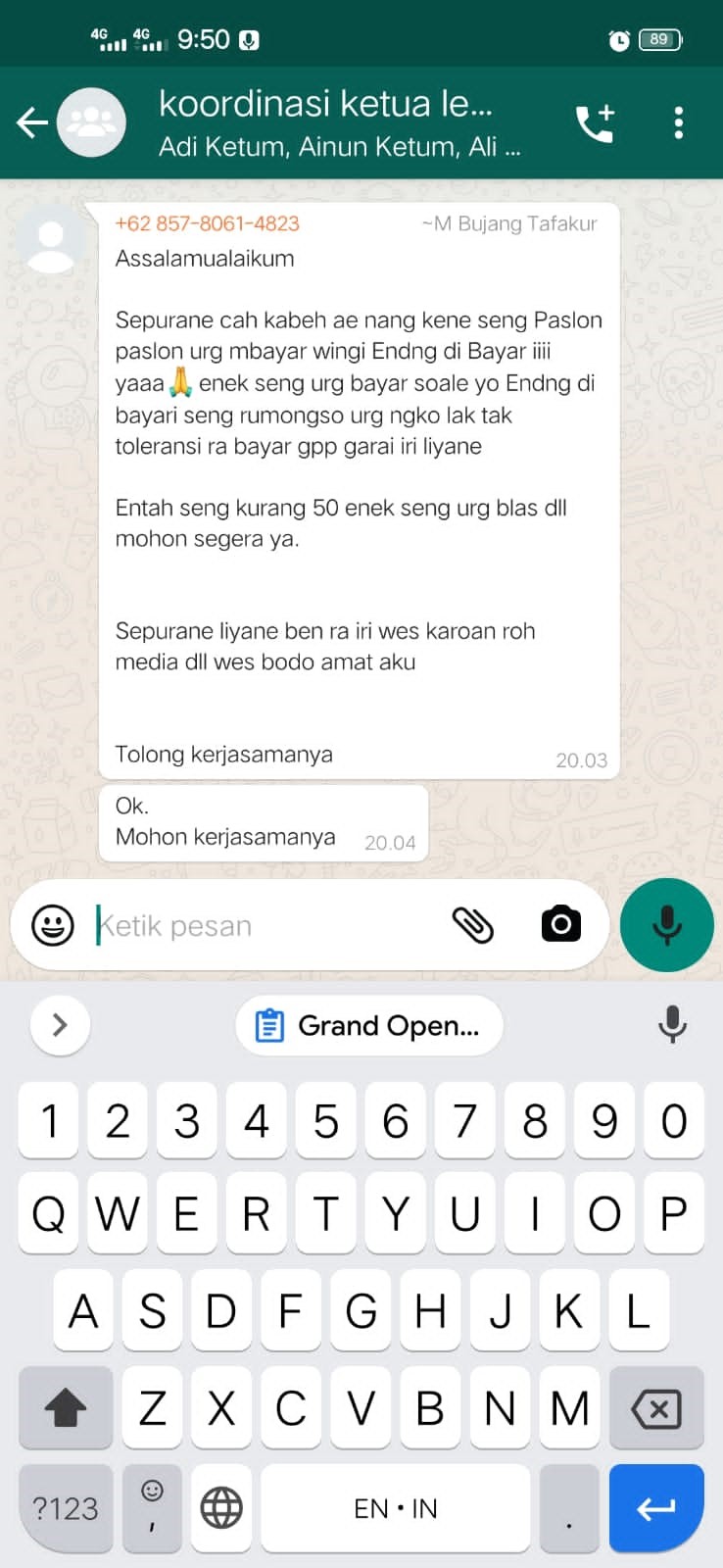
Task: Open the overflow menu
Action: 678,122
